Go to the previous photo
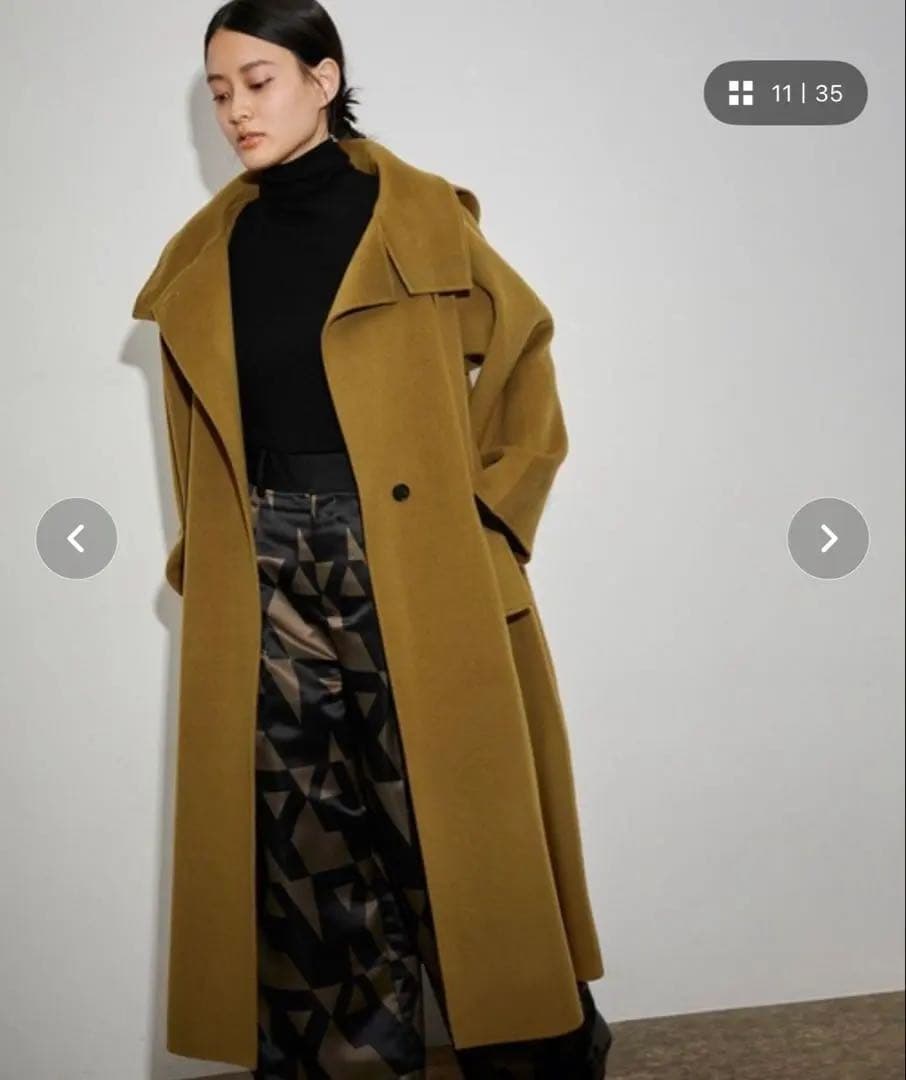The image size is (906, 1080). [x=76, y=538]
